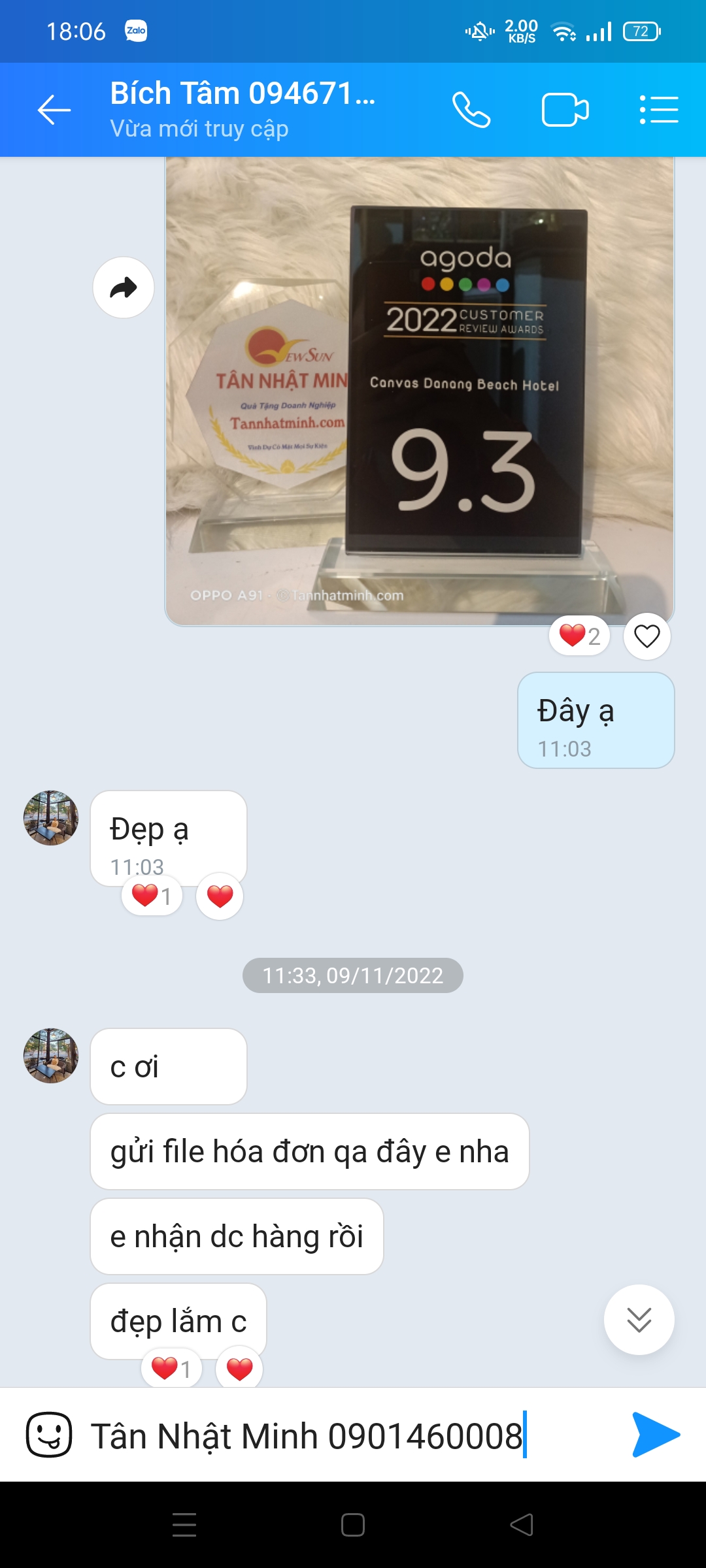The height and width of the screenshot is (1568, 706).
Task: Open the sticker and emoji picker
Action: tap(48, 1435)
